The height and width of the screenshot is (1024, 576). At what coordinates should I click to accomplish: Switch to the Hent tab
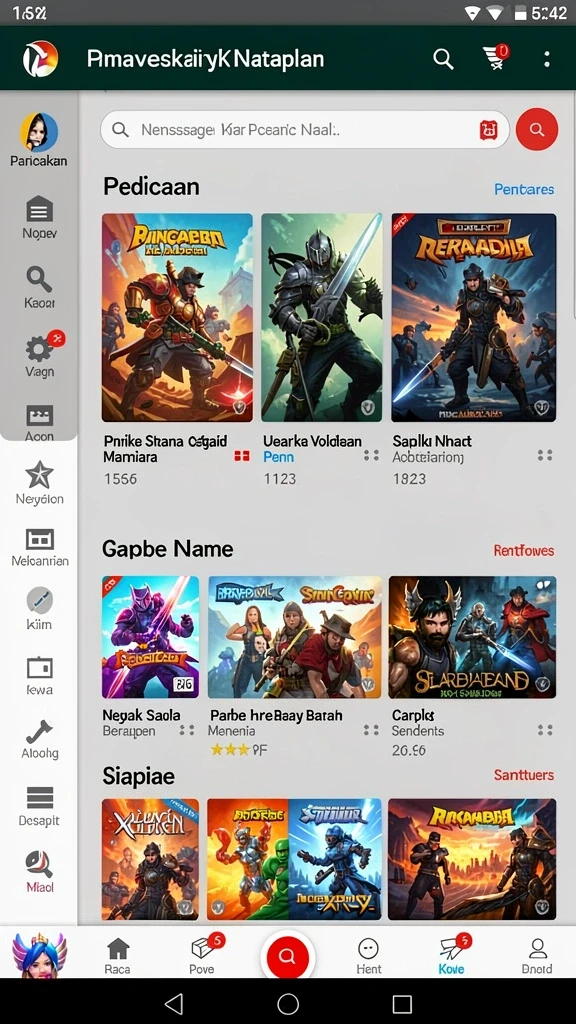(368, 956)
